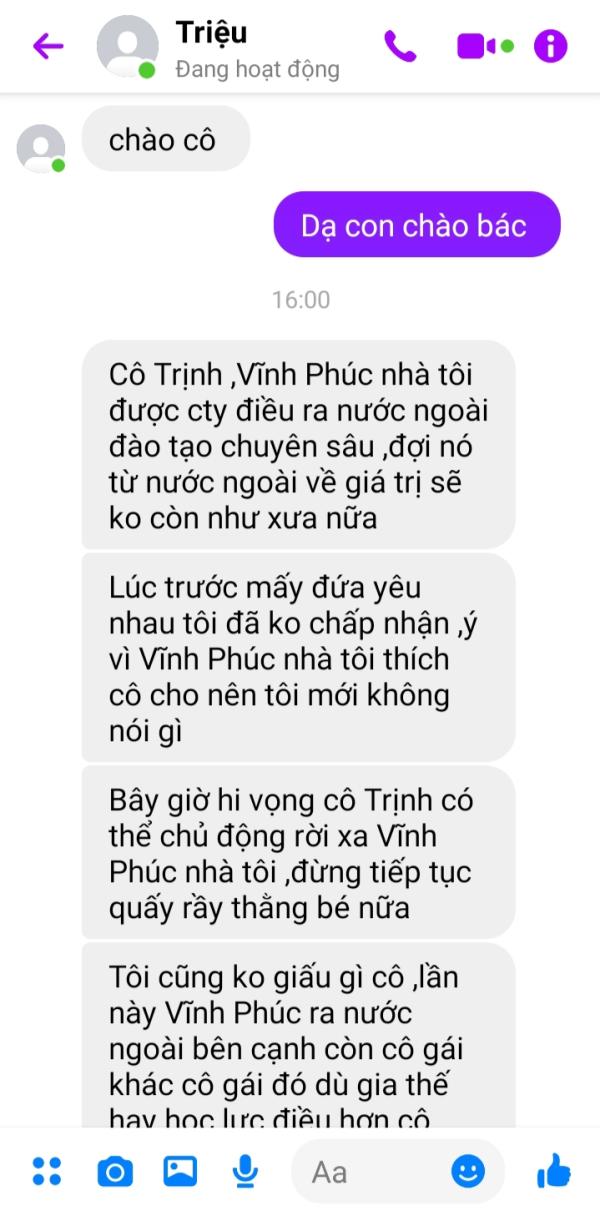Viewport: 600px width, 1211px height.
Task: Go back to the chat list
Action: point(47,46)
